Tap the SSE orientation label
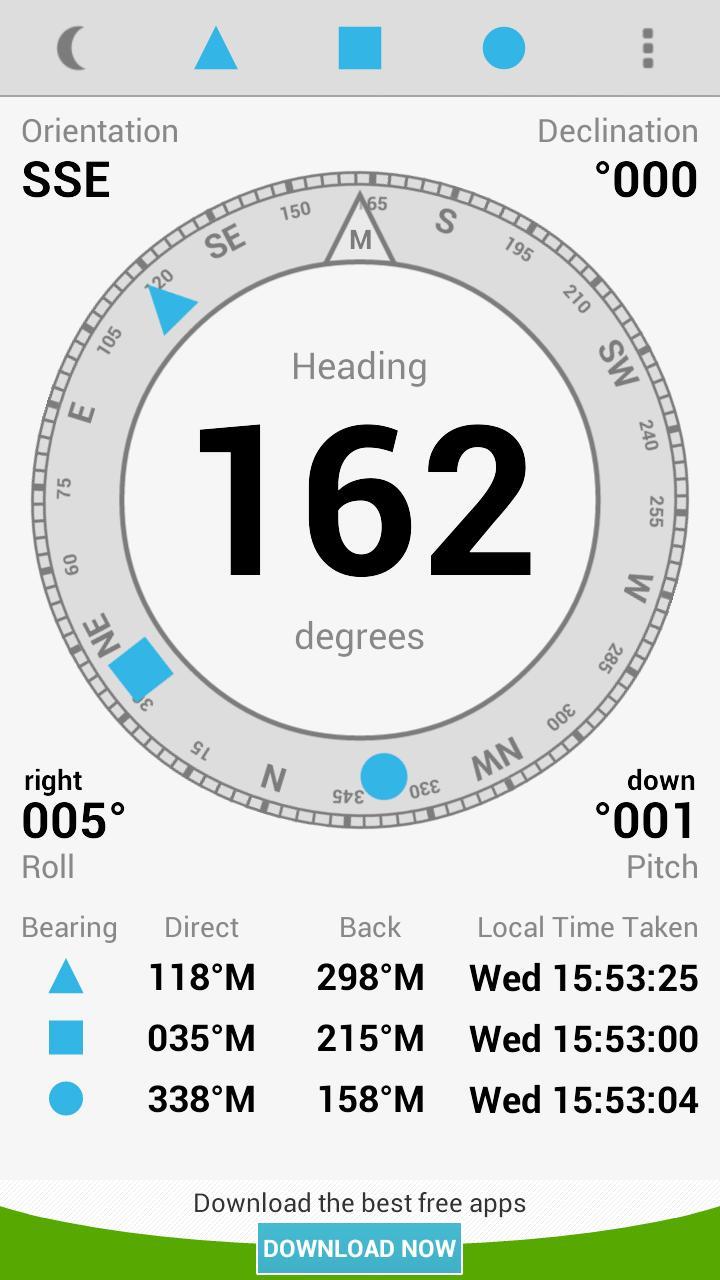The height and width of the screenshot is (1280, 720). click(64, 180)
